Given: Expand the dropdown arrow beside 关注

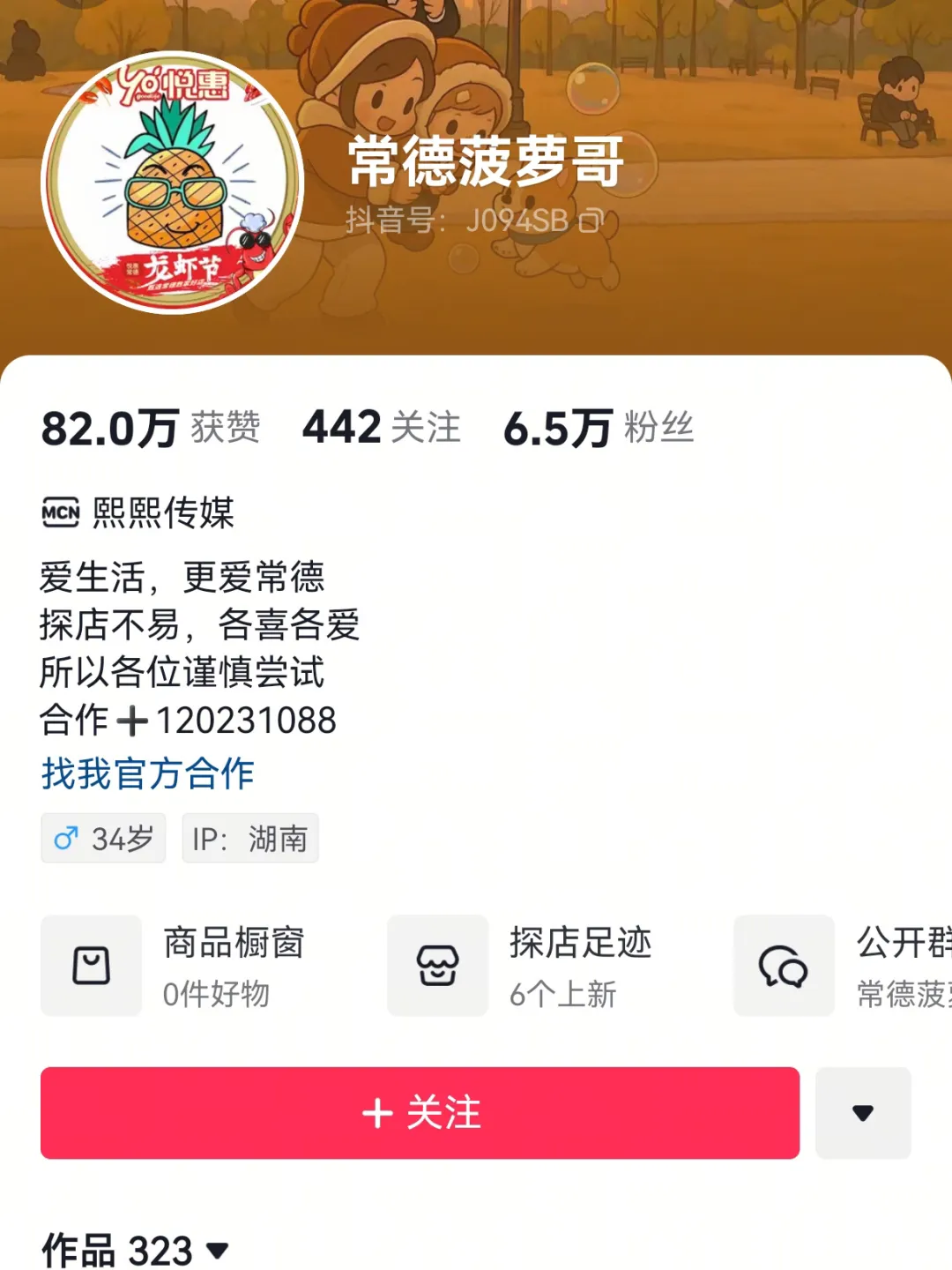Looking at the screenshot, I should click(x=863, y=1113).
